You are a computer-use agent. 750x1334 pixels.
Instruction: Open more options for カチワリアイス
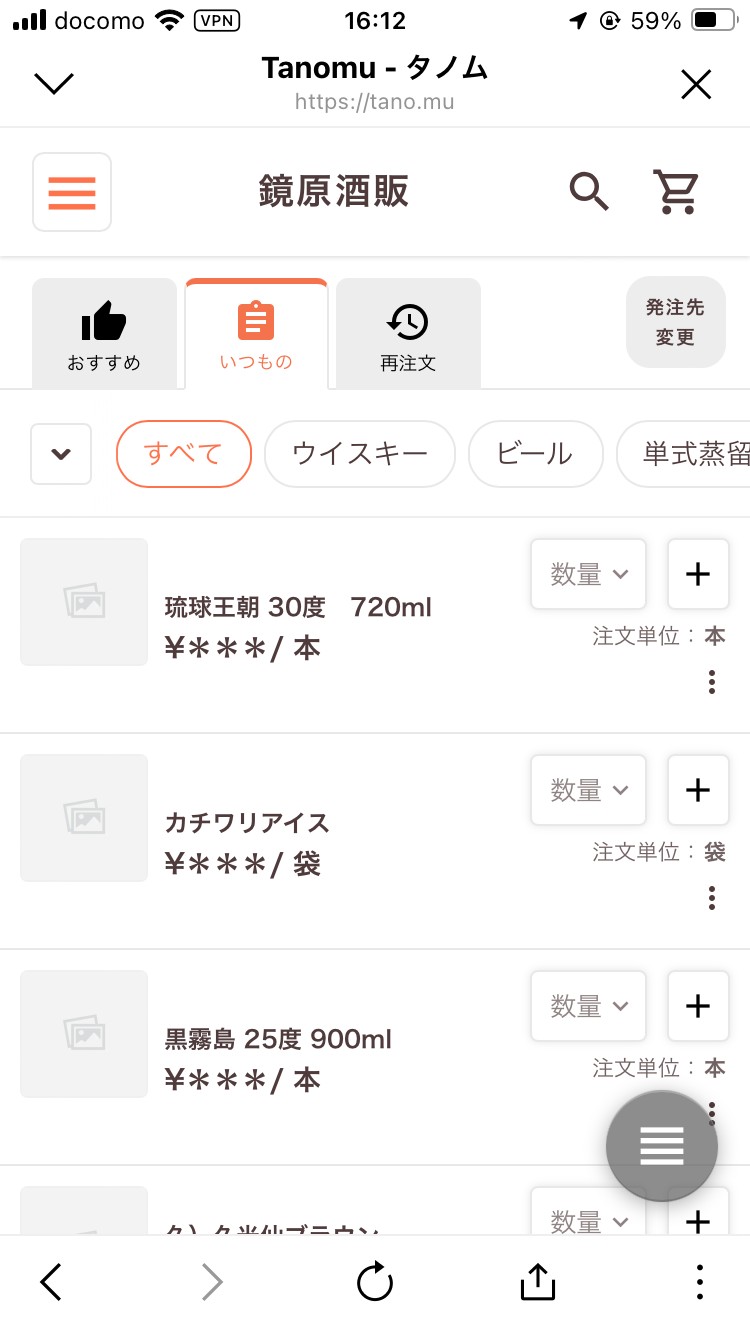(x=712, y=898)
